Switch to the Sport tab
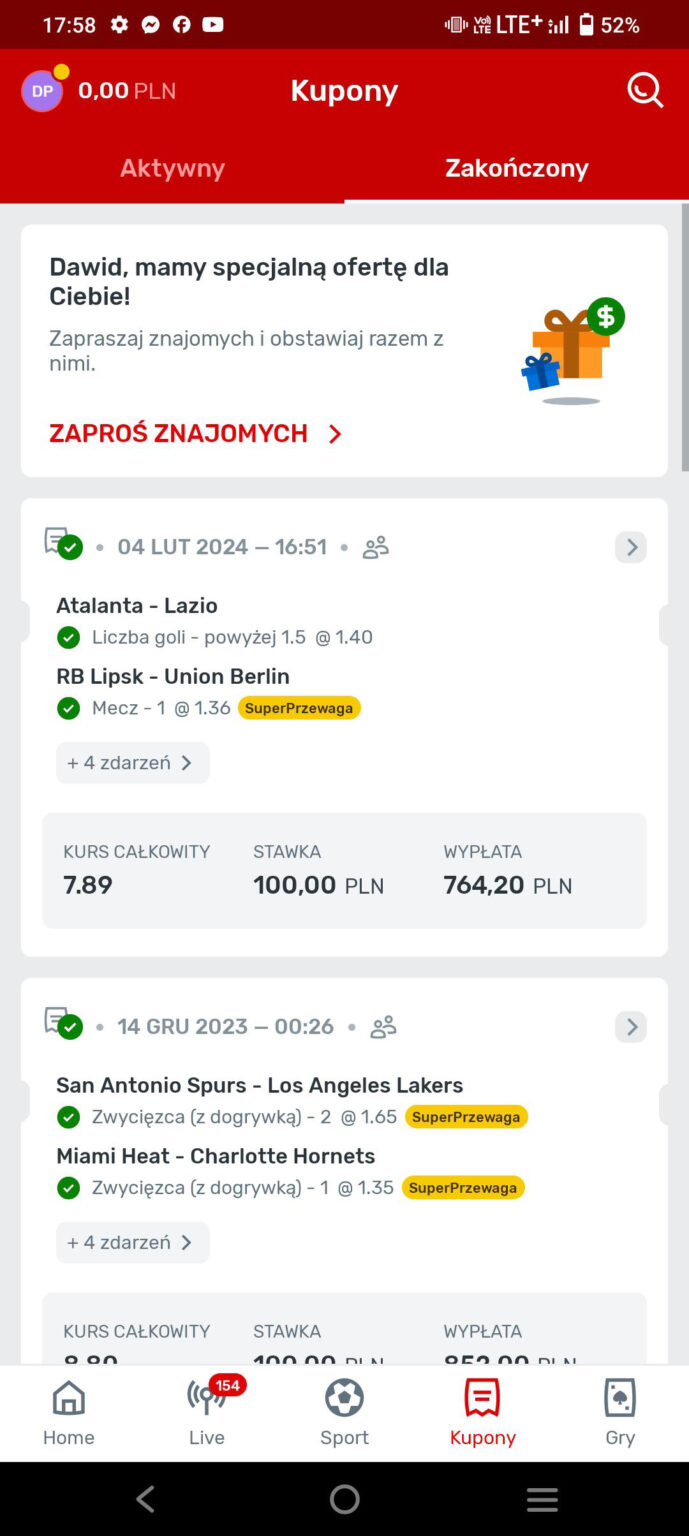689x1536 pixels. [x=344, y=1412]
